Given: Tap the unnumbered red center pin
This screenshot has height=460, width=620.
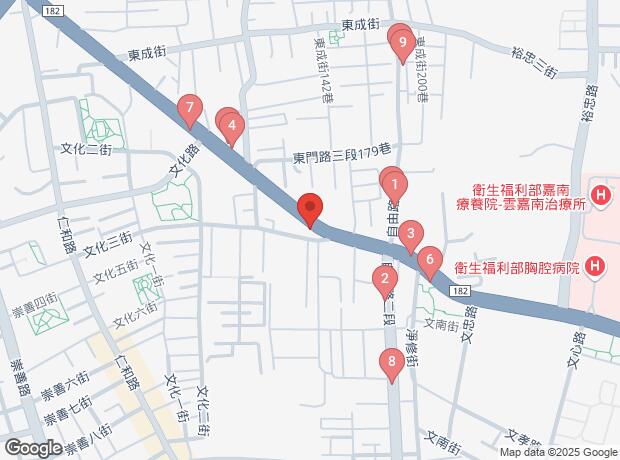Looking at the screenshot, I should tap(310, 208).
